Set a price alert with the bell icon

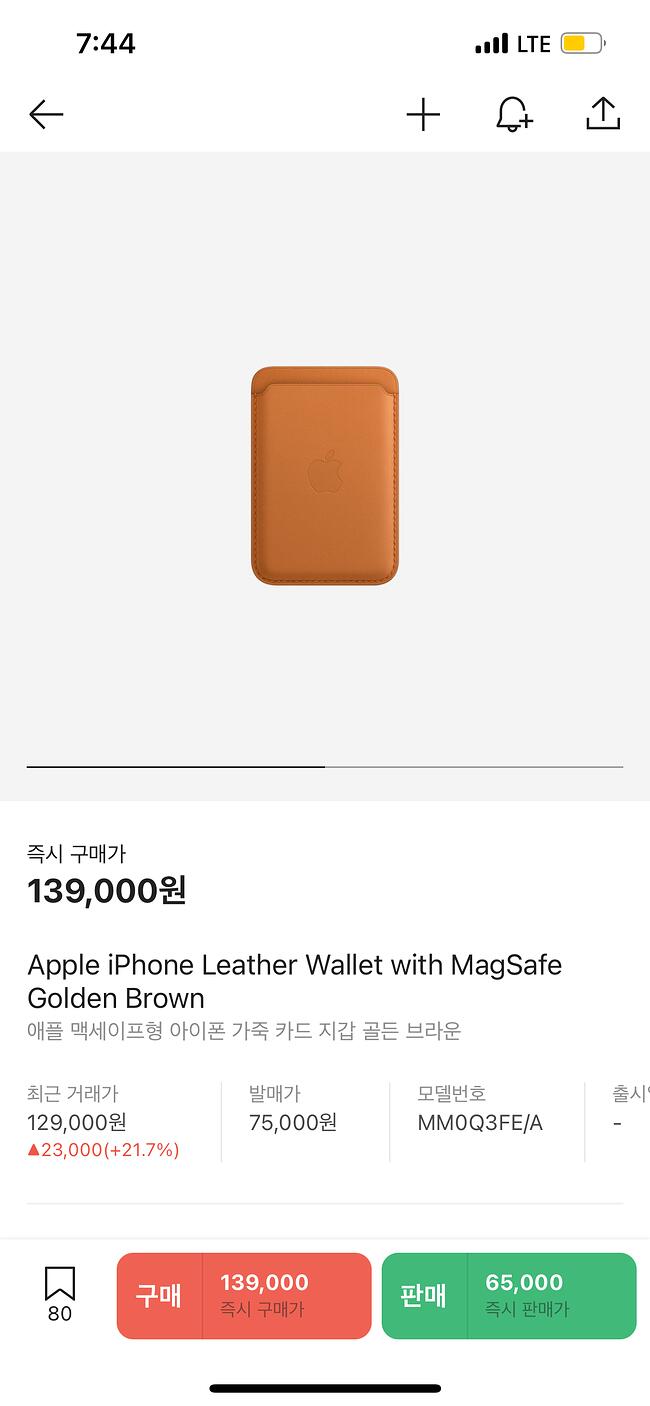click(514, 115)
